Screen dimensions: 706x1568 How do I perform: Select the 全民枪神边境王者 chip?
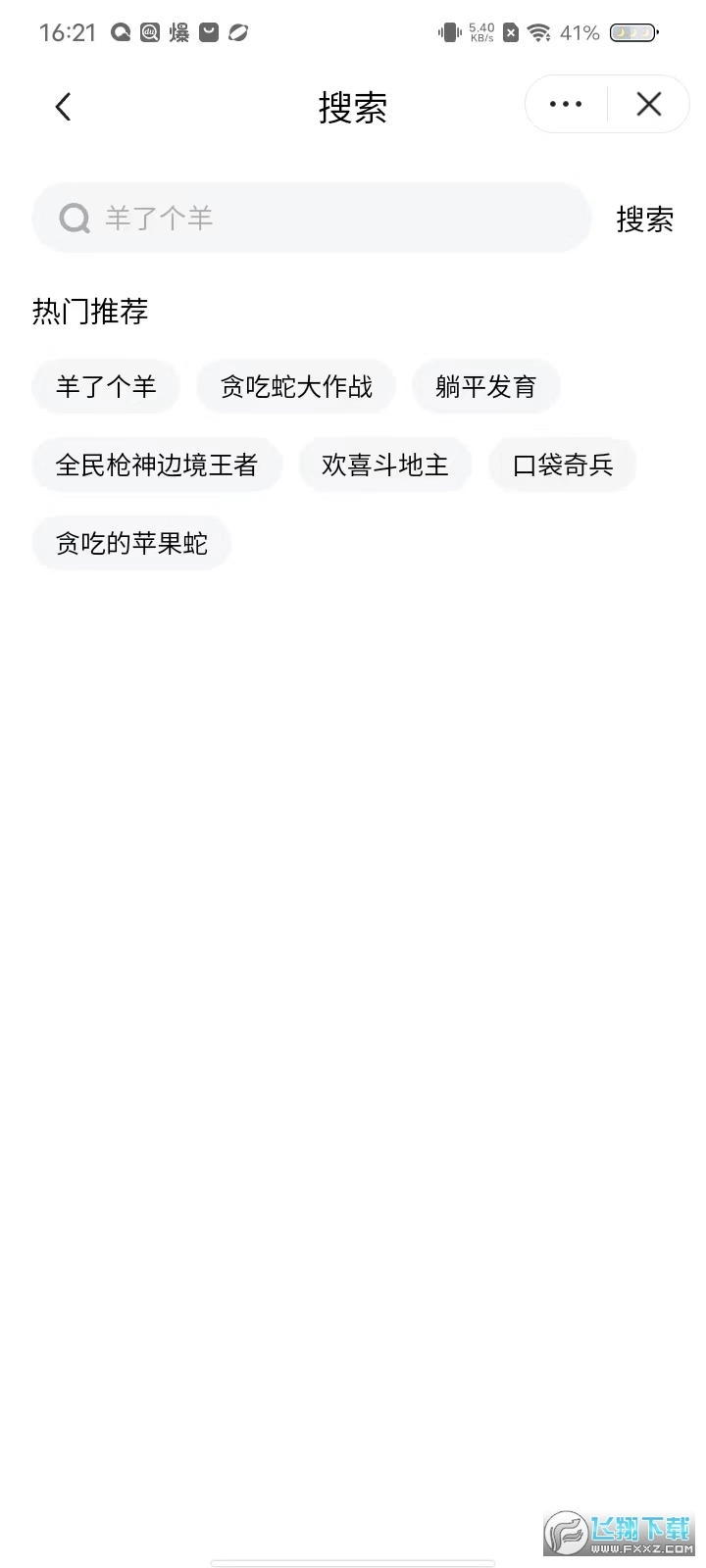pos(157,465)
